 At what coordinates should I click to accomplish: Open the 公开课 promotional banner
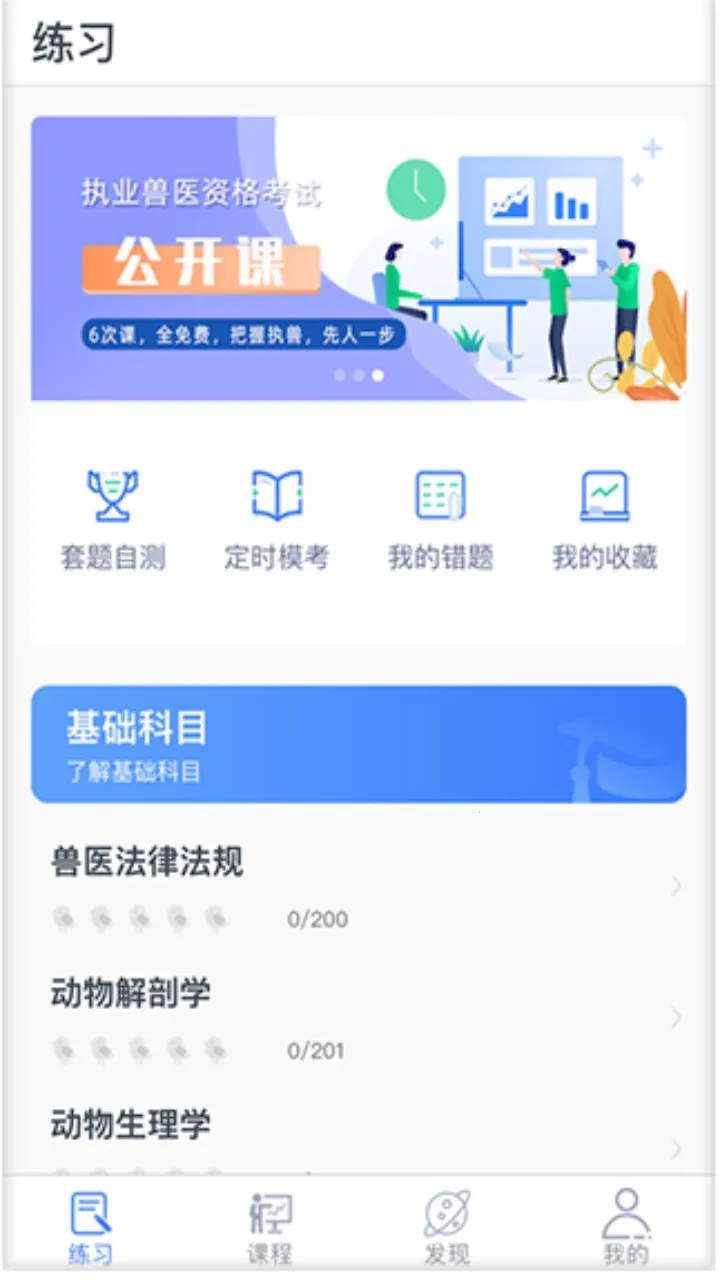pos(360,260)
